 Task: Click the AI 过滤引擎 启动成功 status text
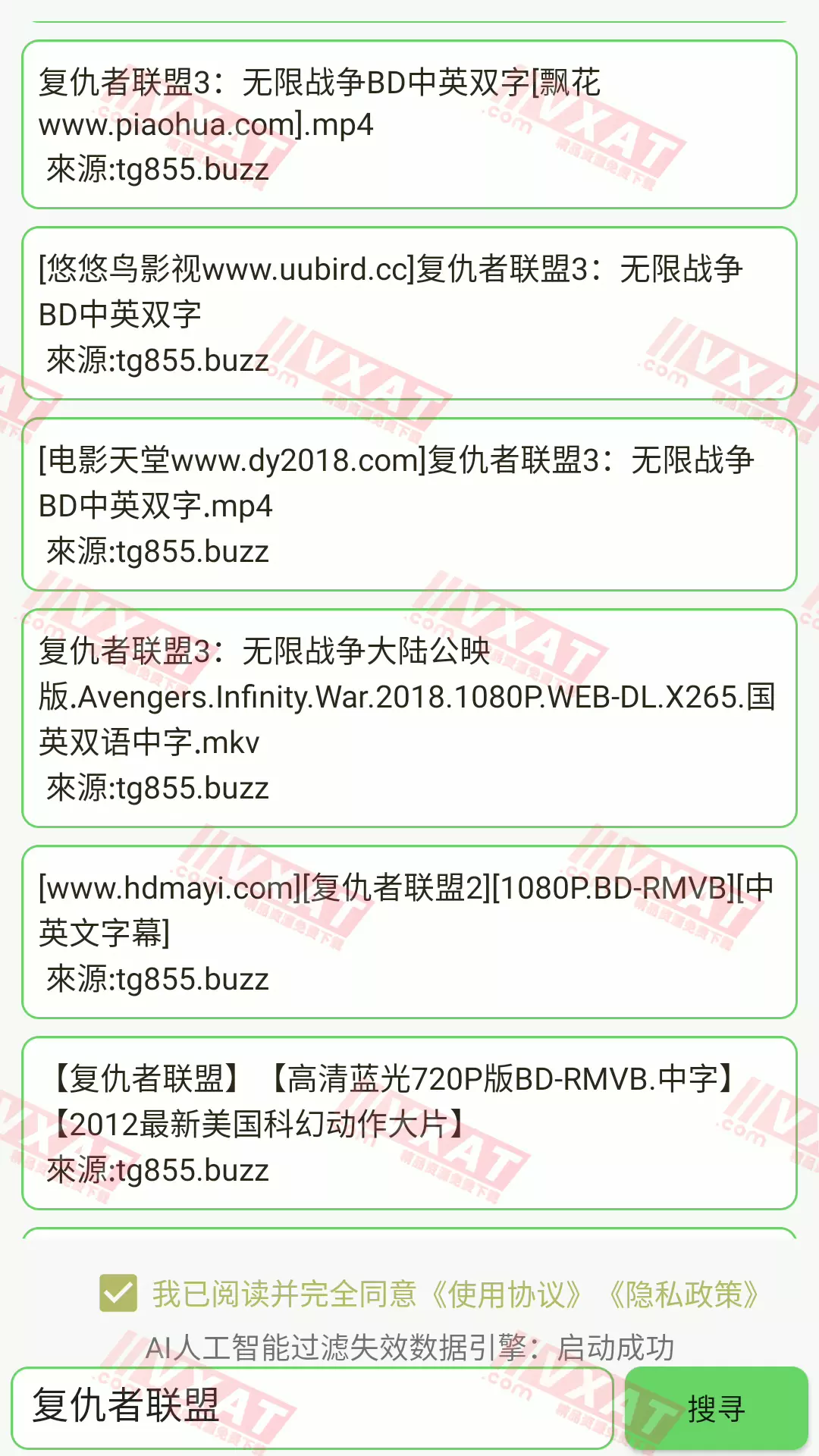[x=413, y=1342]
